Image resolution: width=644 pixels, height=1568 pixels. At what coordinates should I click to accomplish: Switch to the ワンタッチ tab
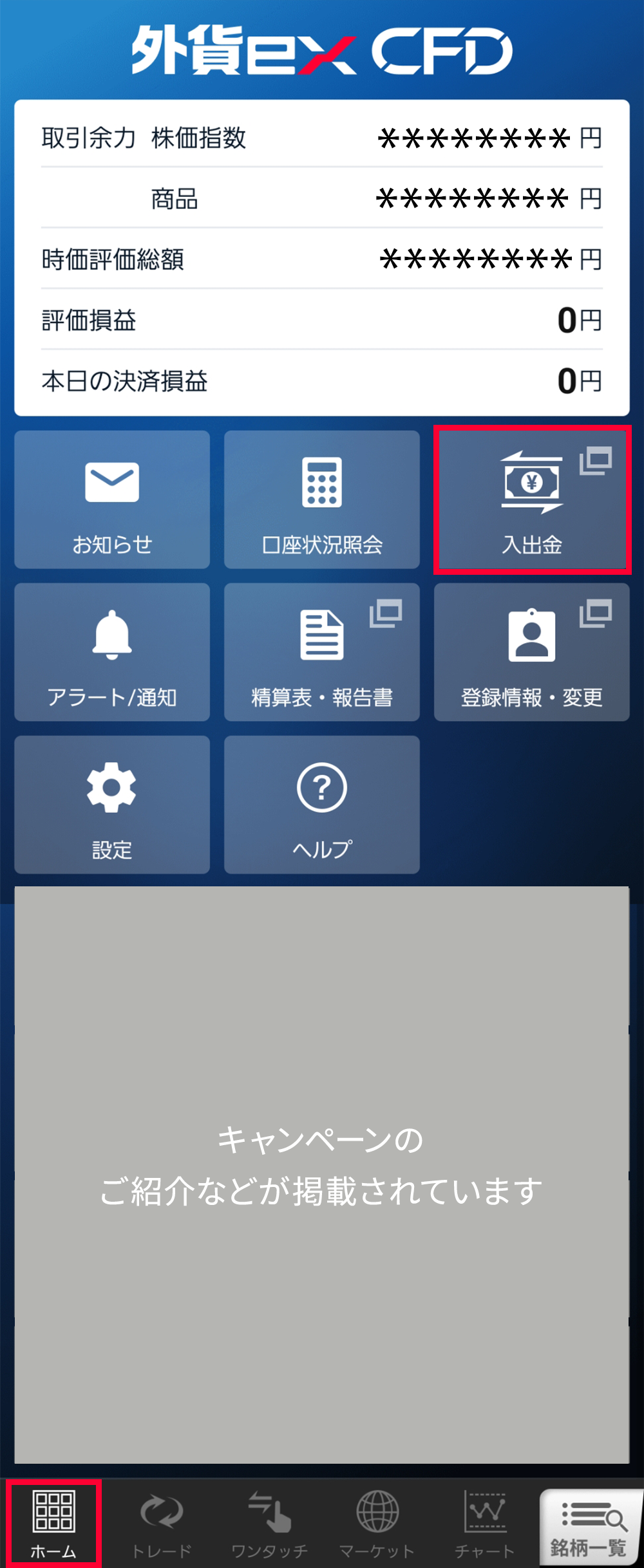[269, 1523]
